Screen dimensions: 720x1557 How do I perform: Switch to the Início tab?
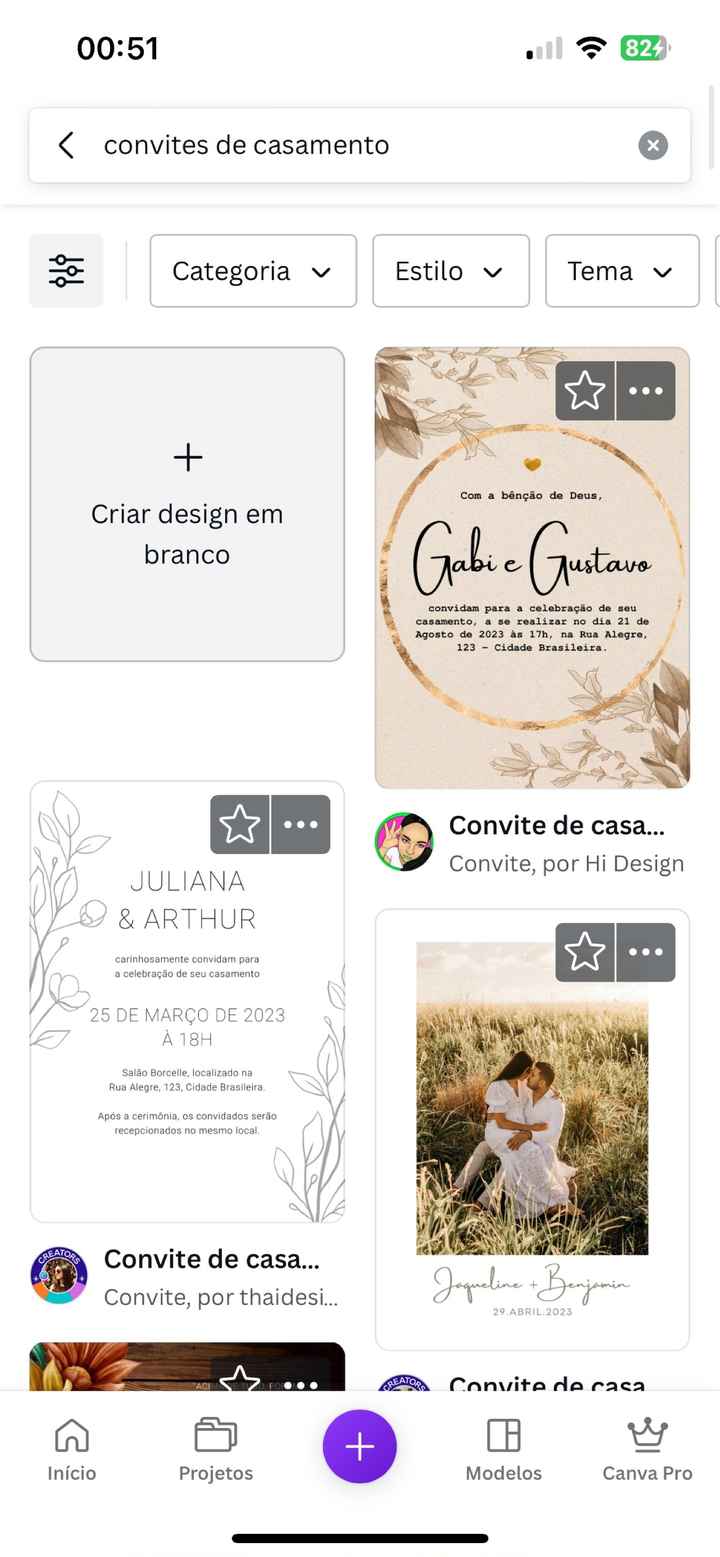pos(72,1448)
